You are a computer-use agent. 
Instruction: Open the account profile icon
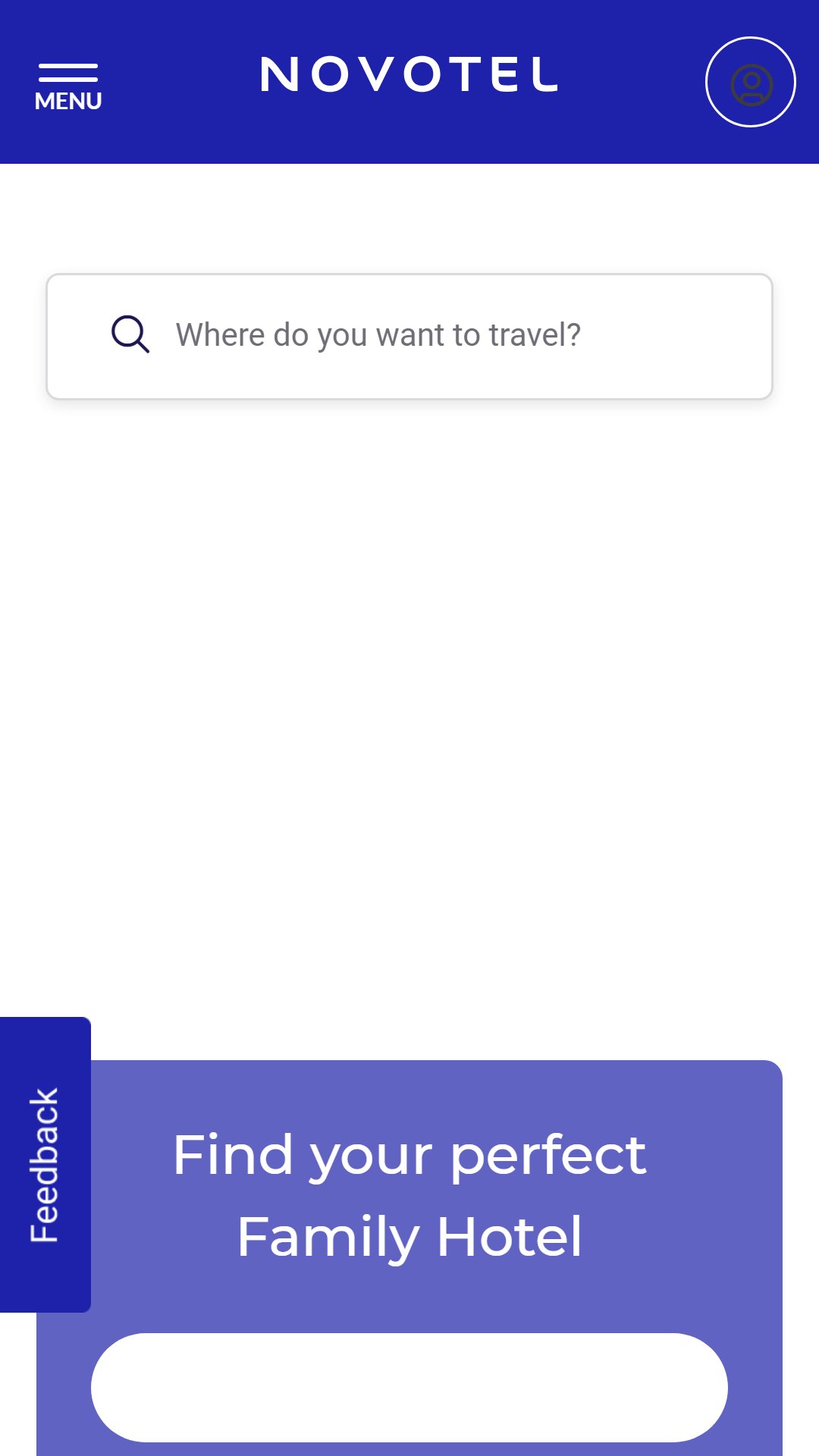pyautogui.click(x=751, y=82)
